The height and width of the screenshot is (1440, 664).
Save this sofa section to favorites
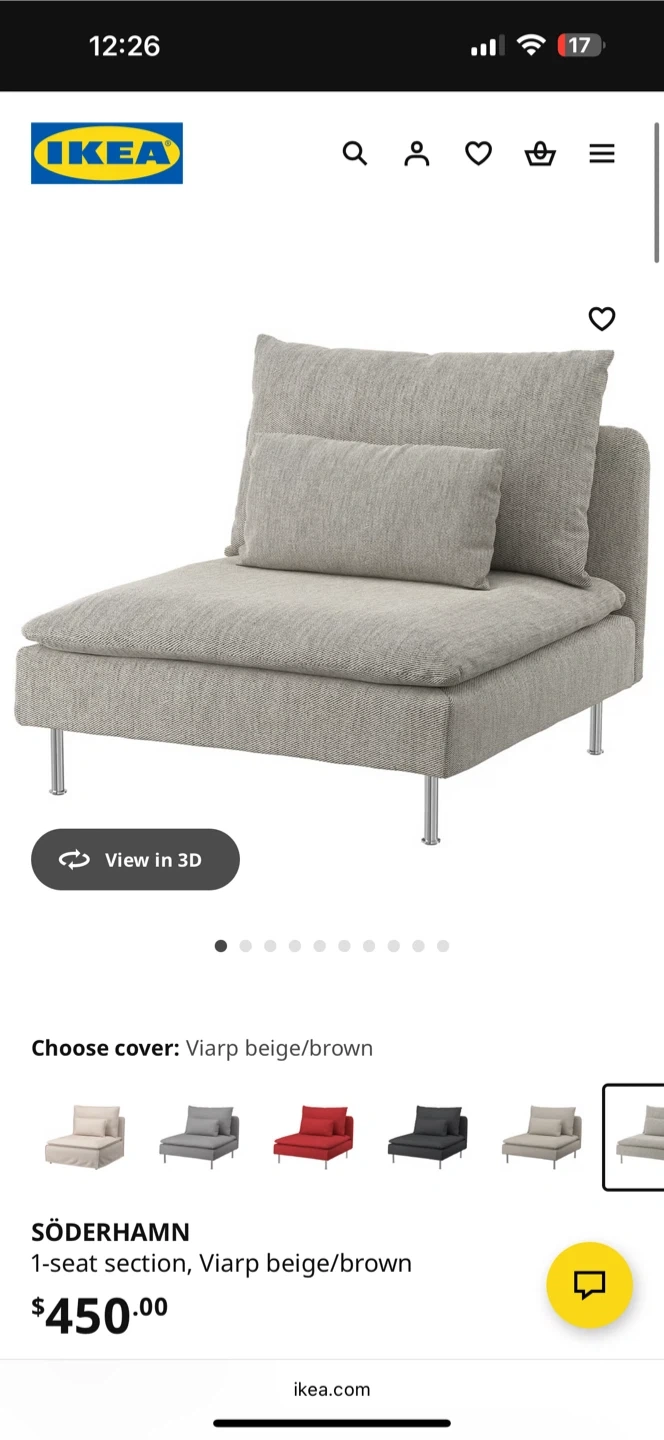tap(601, 319)
